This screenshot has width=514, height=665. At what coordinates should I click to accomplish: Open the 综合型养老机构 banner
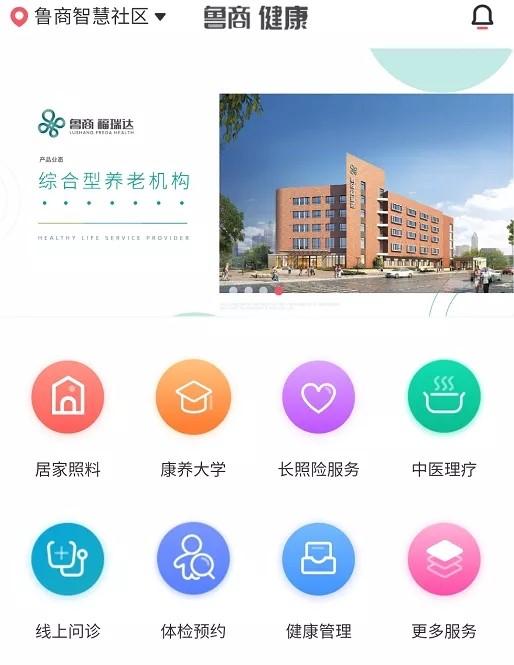coord(257,182)
